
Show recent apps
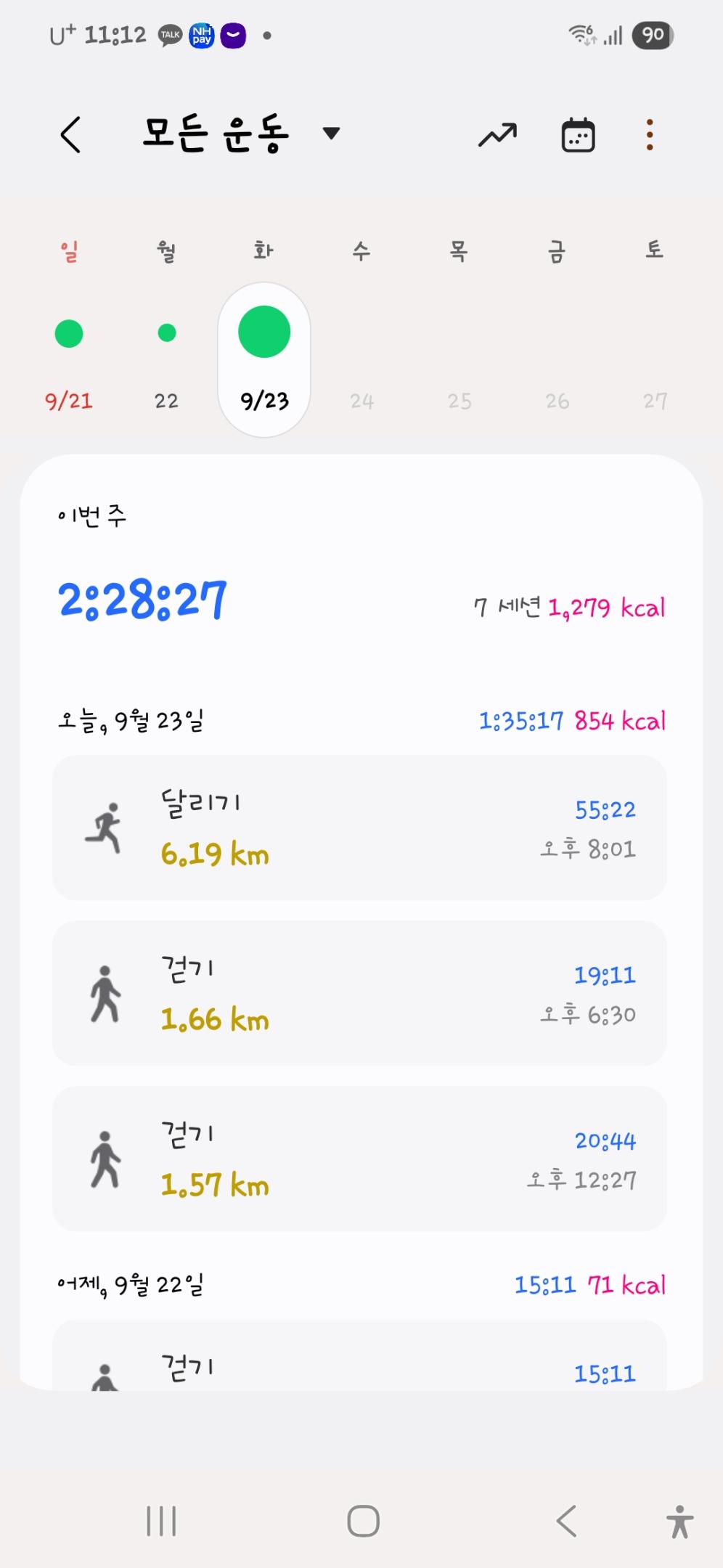(161, 1521)
